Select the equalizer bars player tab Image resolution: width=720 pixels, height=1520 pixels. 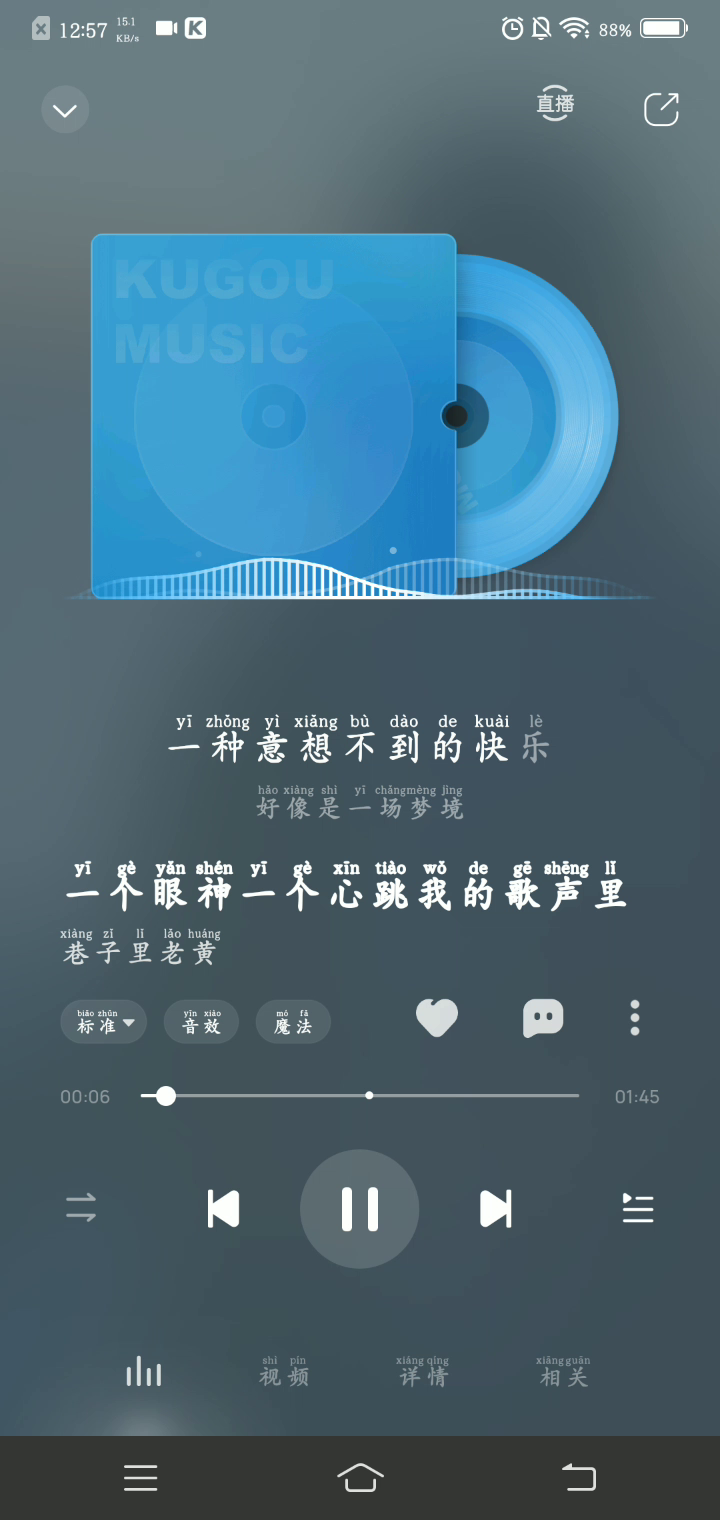pos(144,1372)
